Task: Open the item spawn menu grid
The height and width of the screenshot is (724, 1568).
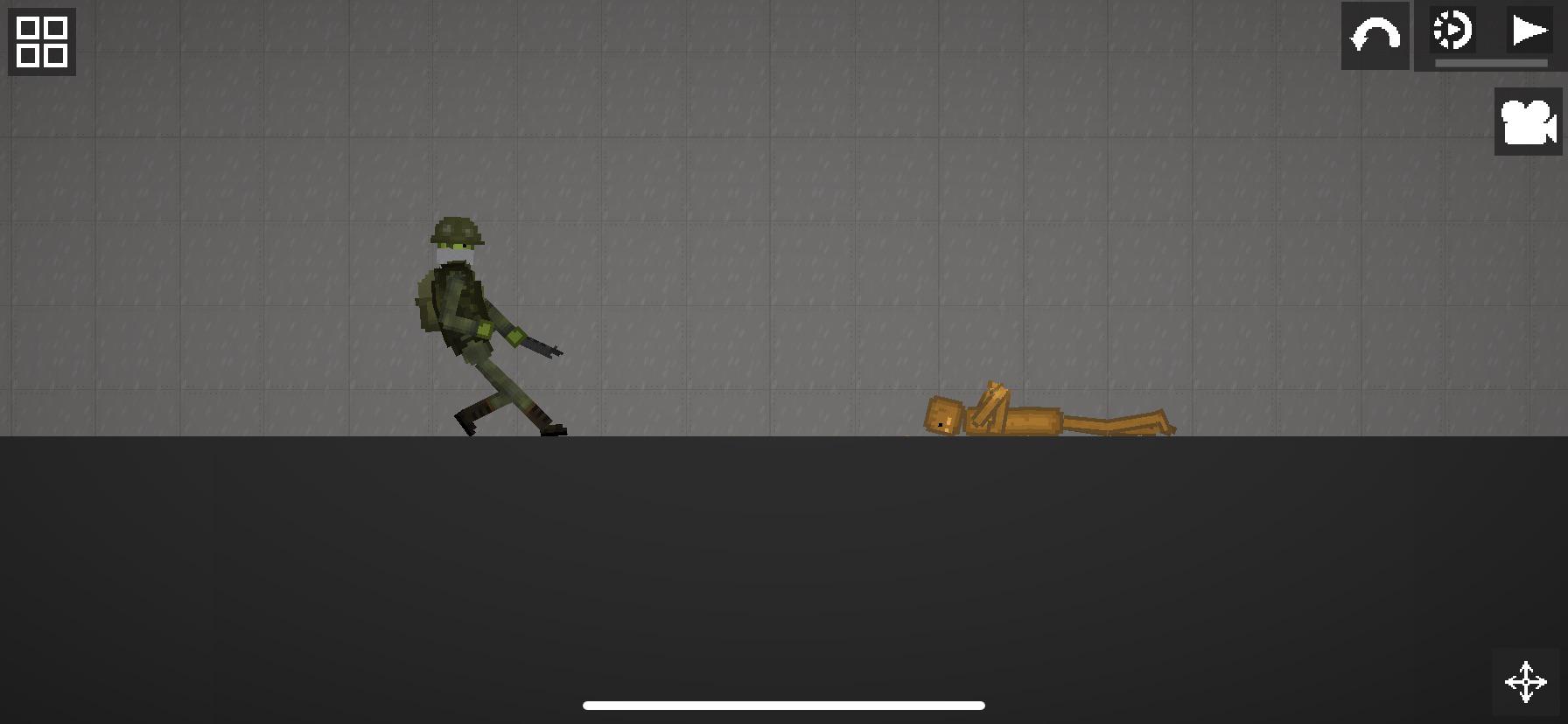Action: pos(42,42)
